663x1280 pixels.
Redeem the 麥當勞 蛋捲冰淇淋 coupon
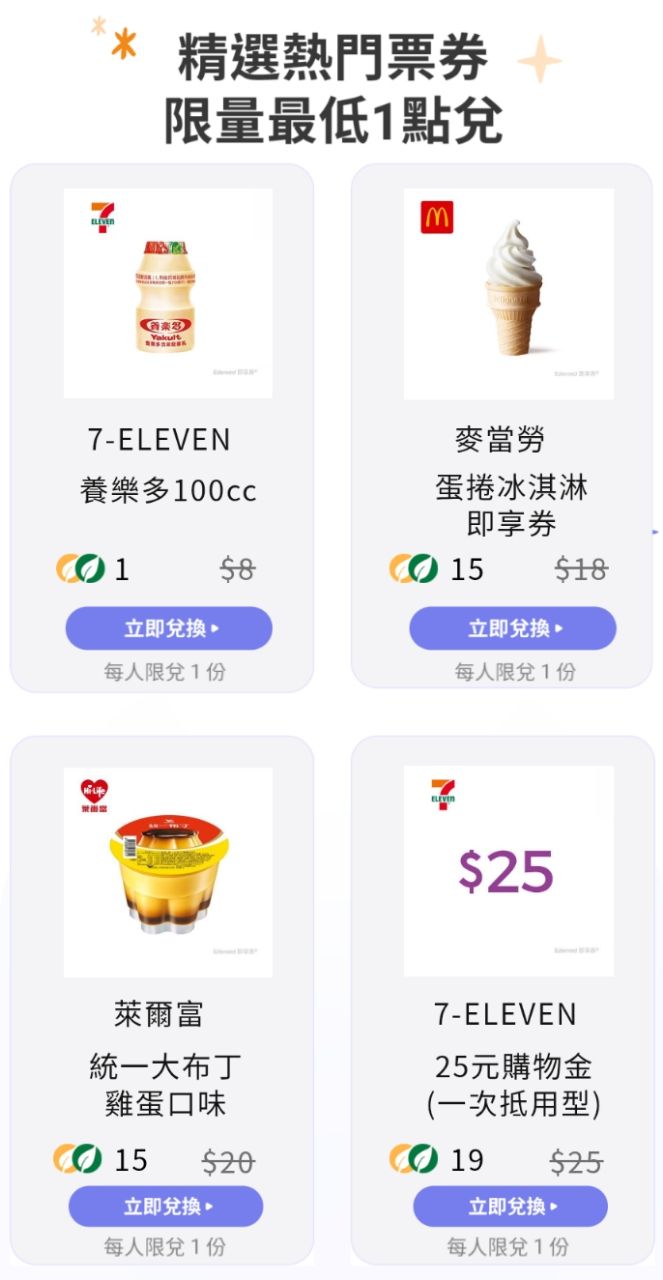pyautogui.click(x=512, y=628)
